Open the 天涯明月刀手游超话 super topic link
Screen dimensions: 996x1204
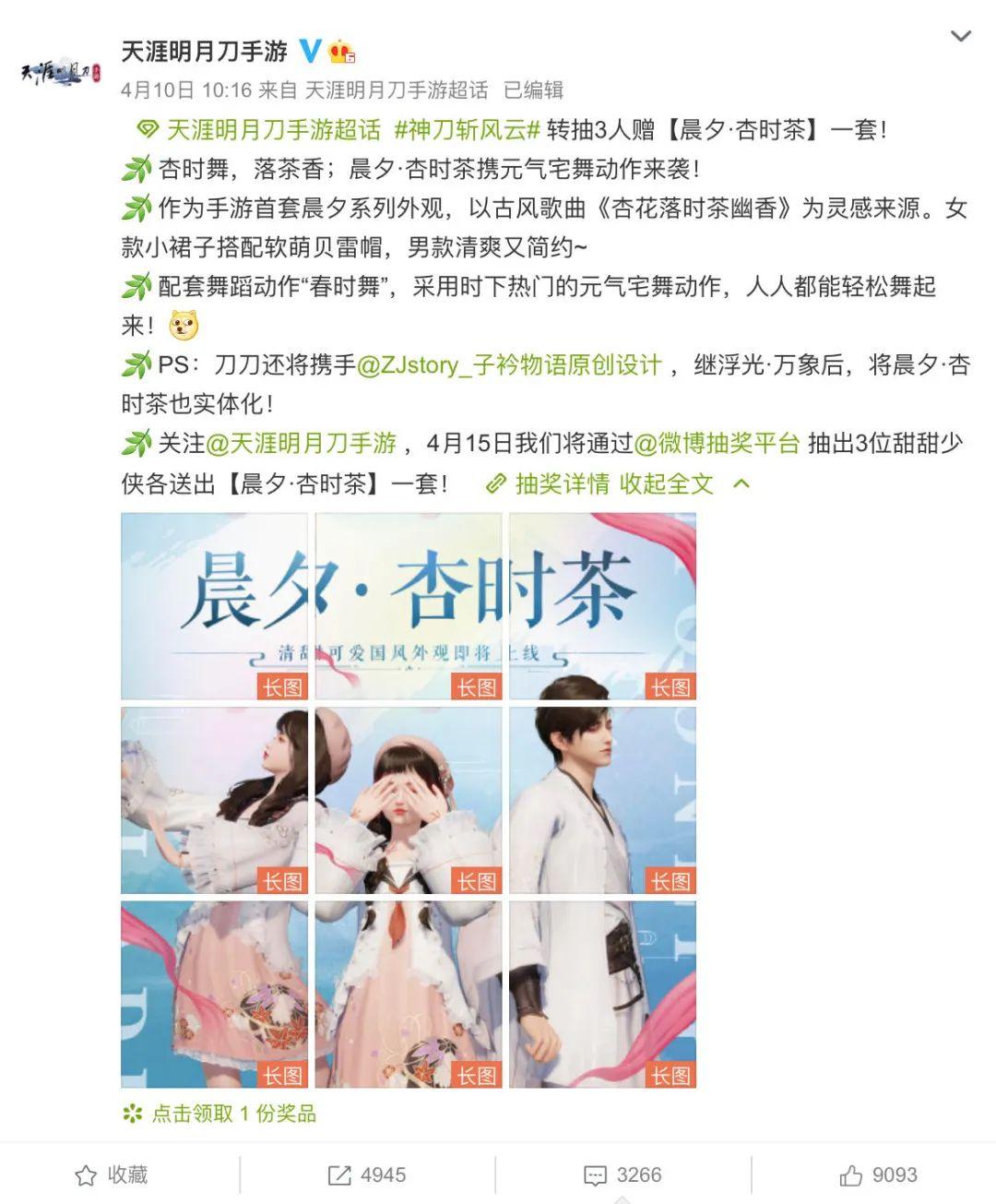click(x=273, y=130)
